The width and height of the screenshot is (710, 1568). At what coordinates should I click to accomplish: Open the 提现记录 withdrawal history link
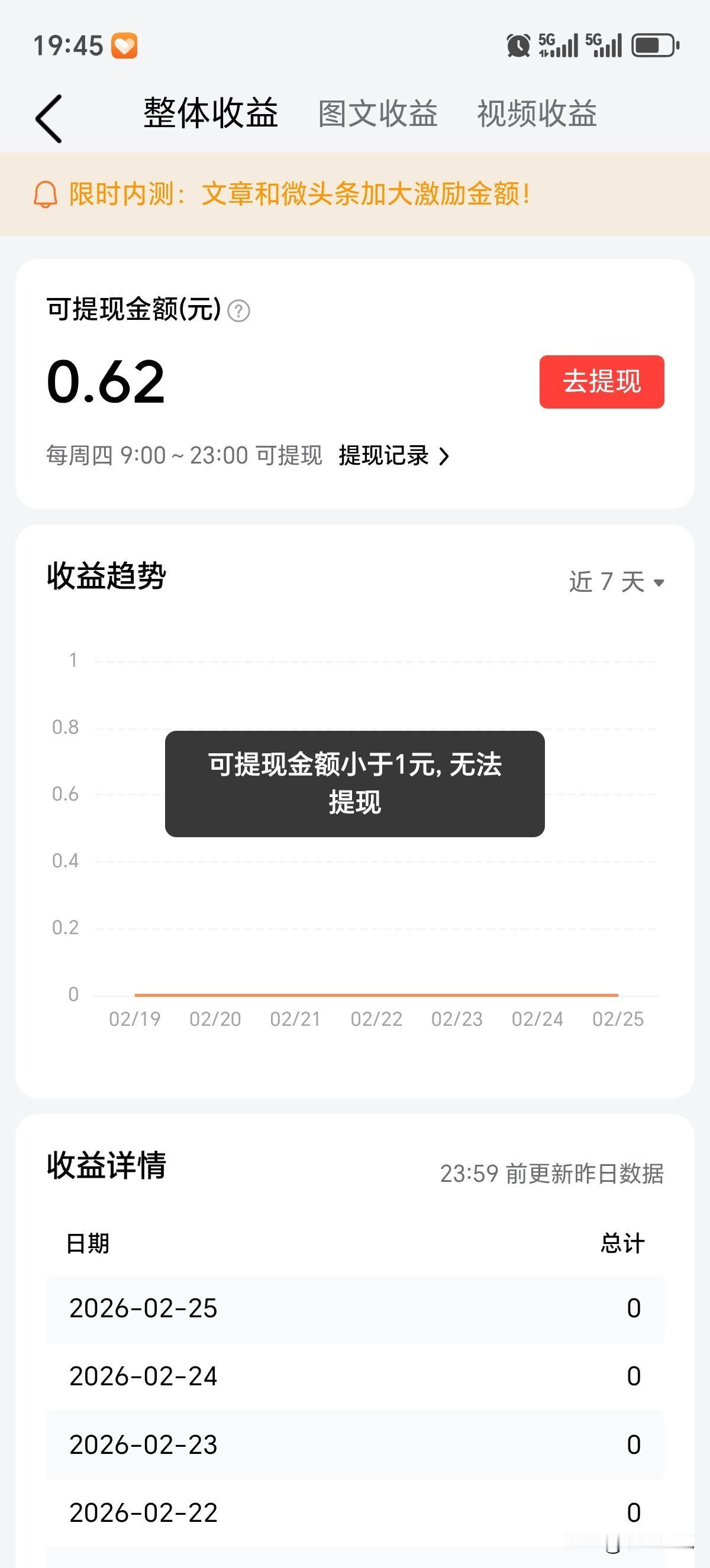click(x=385, y=455)
